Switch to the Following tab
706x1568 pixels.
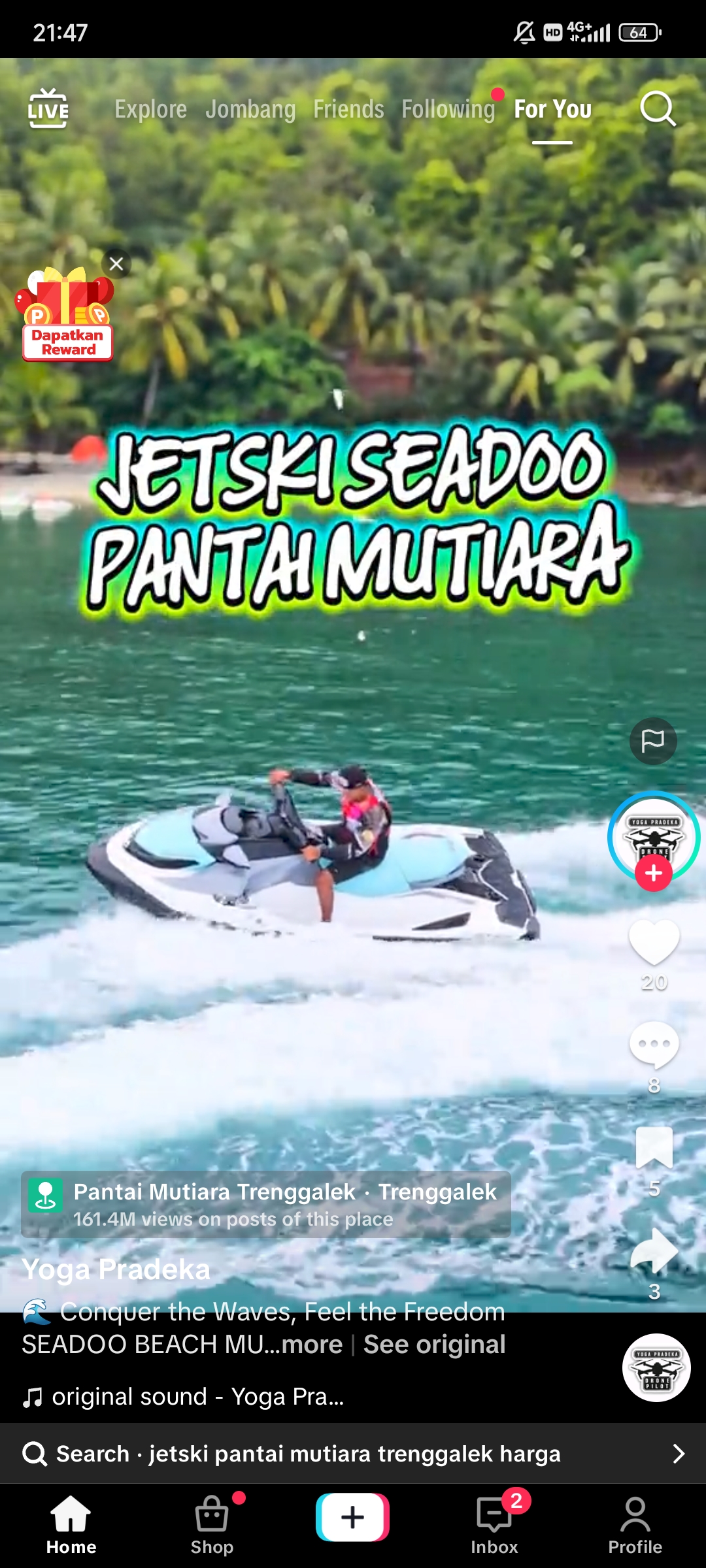pyautogui.click(x=448, y=109)
